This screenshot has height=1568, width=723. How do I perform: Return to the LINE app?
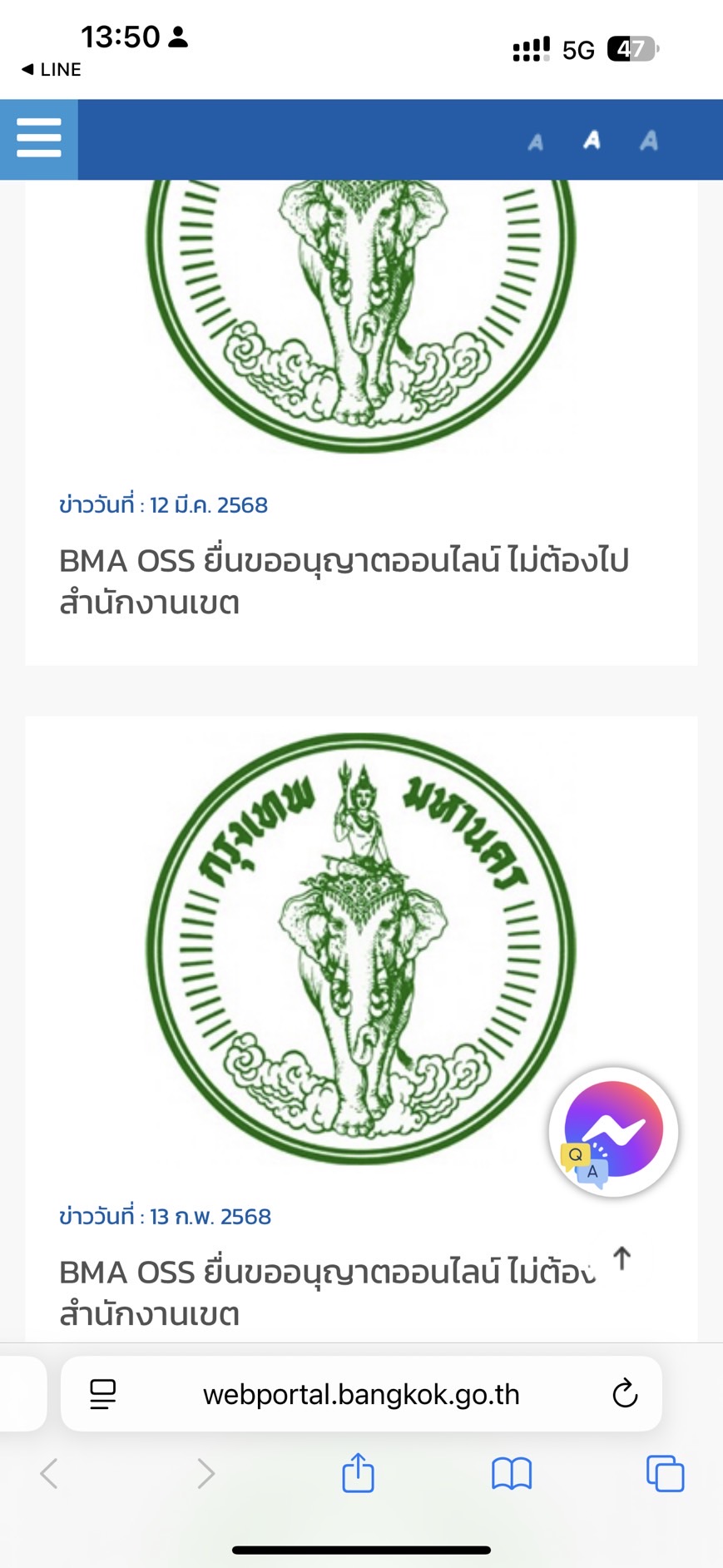[51, 69]
